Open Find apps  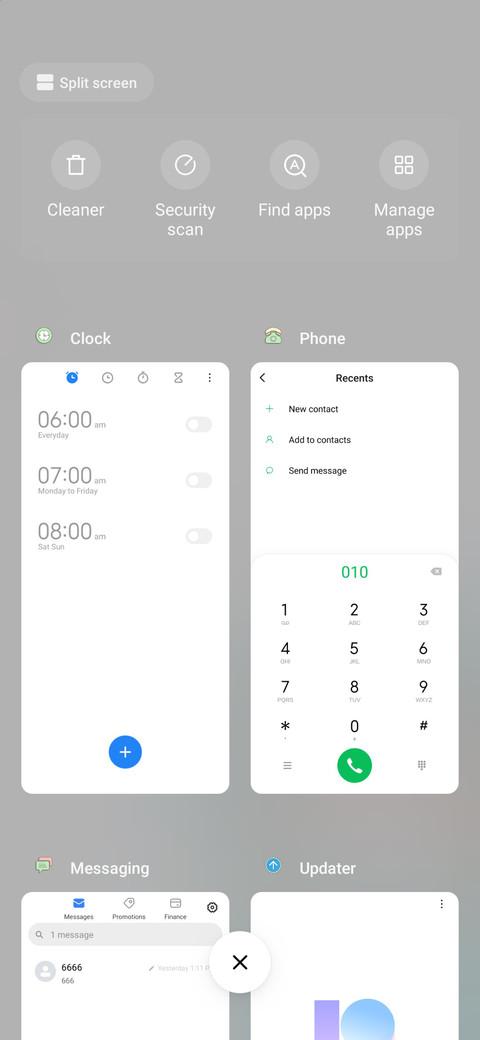294,180
